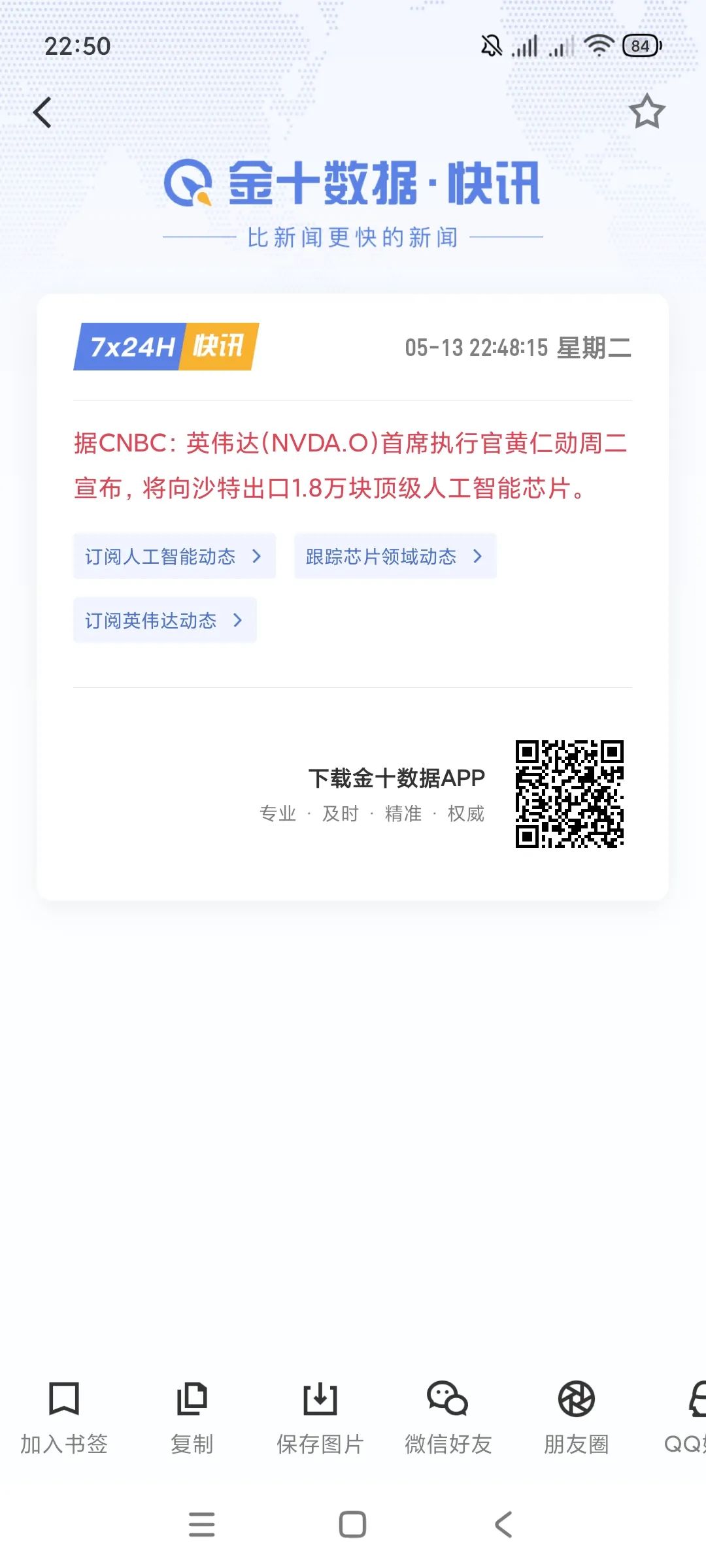Open system recent apps menu
The width and height of the screenshot is (706, 1568).
click(201, 1524)
